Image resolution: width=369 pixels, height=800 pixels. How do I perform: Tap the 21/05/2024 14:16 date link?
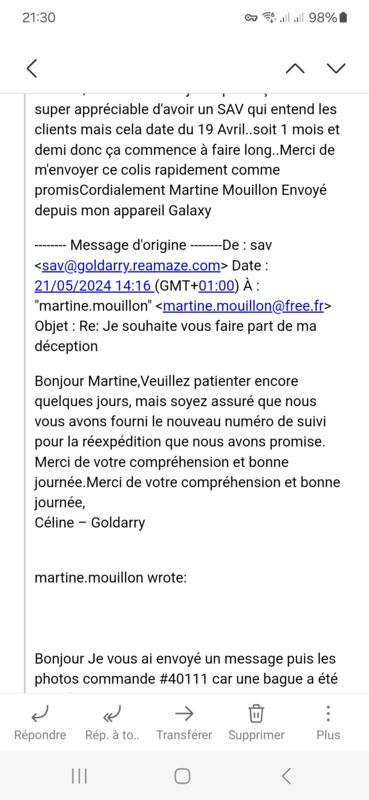point(94,286)
